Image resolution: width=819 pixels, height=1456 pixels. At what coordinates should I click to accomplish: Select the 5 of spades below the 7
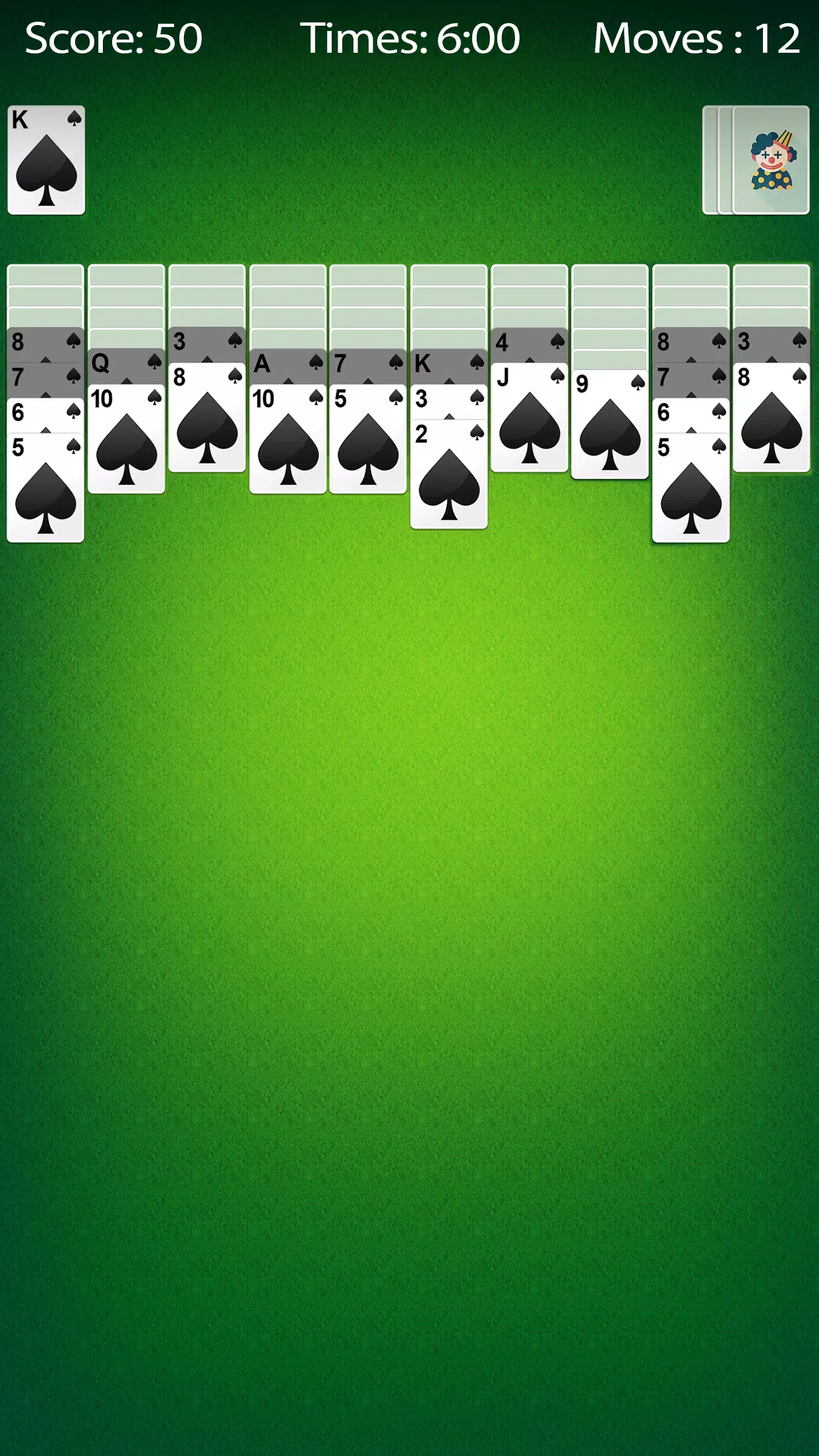coord(368,439)
